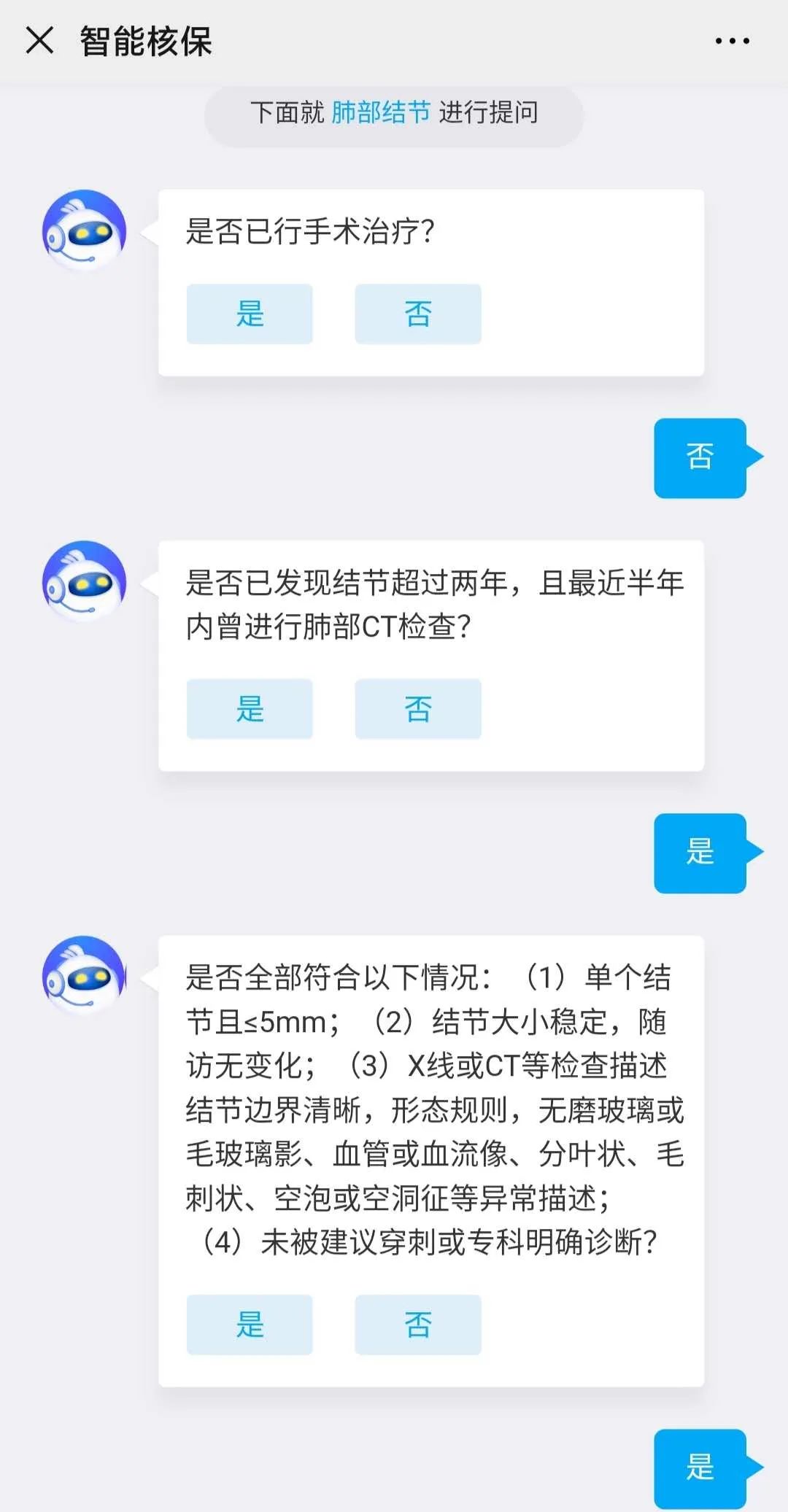Open the 肺部结节 link in the banner
The image size is (788, 1512).
click(x=379, y=114)
